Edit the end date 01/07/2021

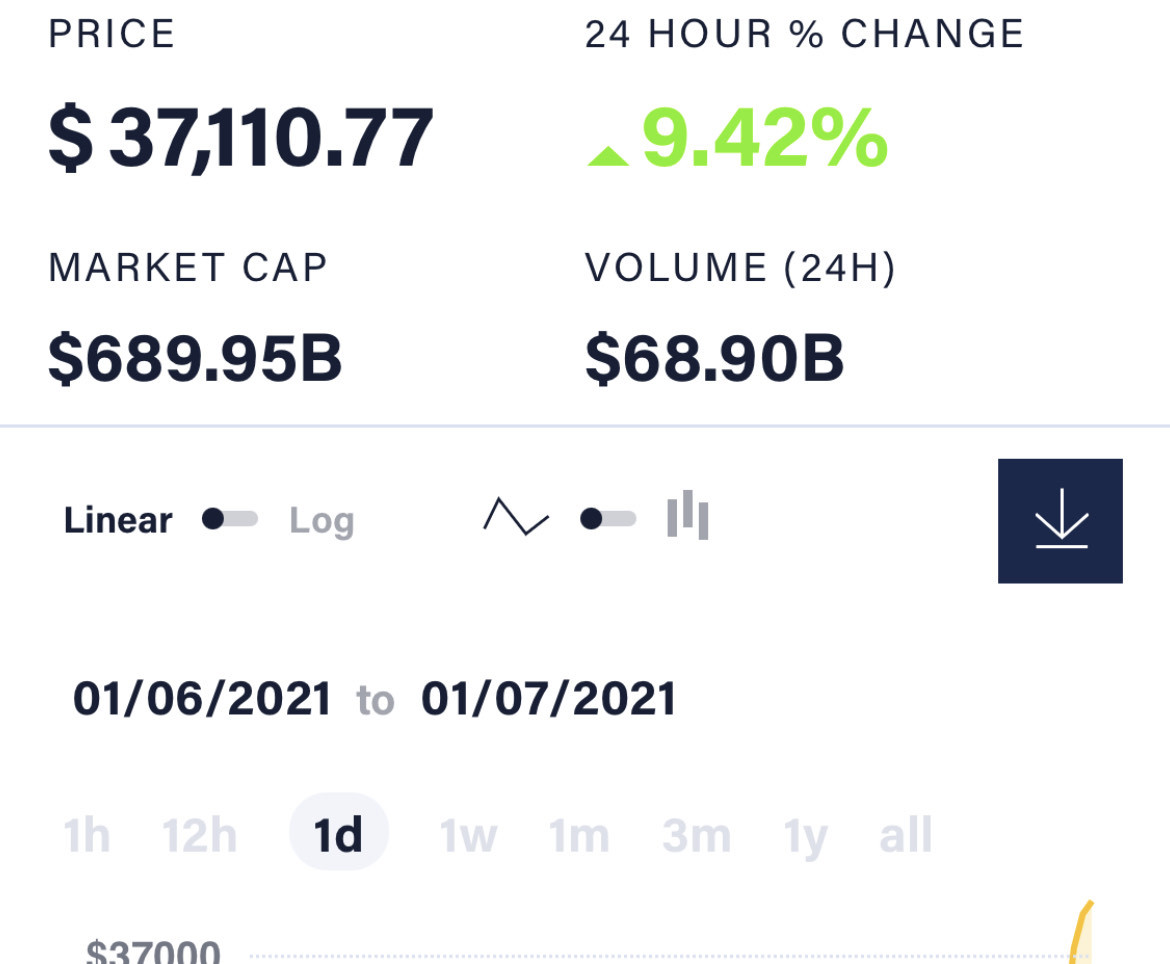(x=549, y=699)
